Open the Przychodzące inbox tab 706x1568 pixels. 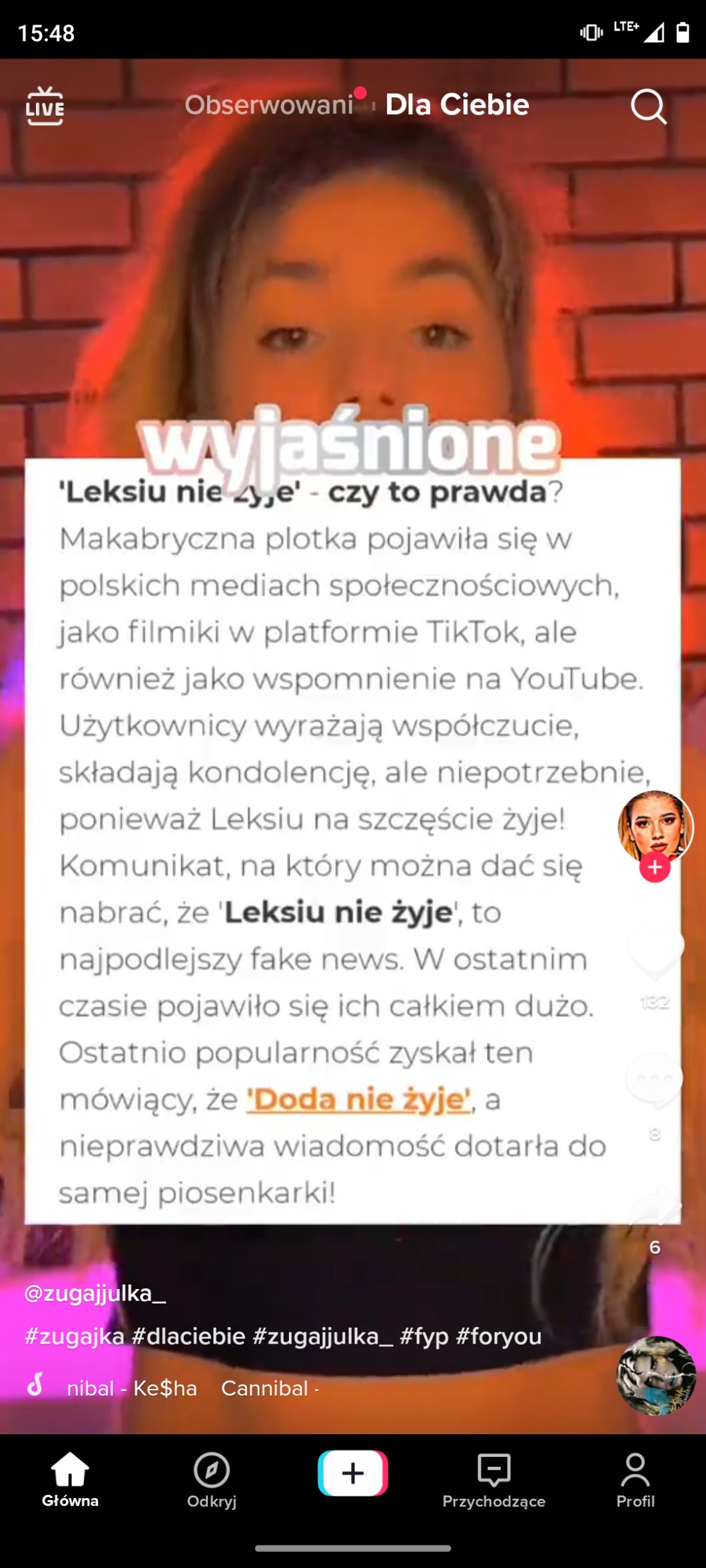(x=494, y=1479)
